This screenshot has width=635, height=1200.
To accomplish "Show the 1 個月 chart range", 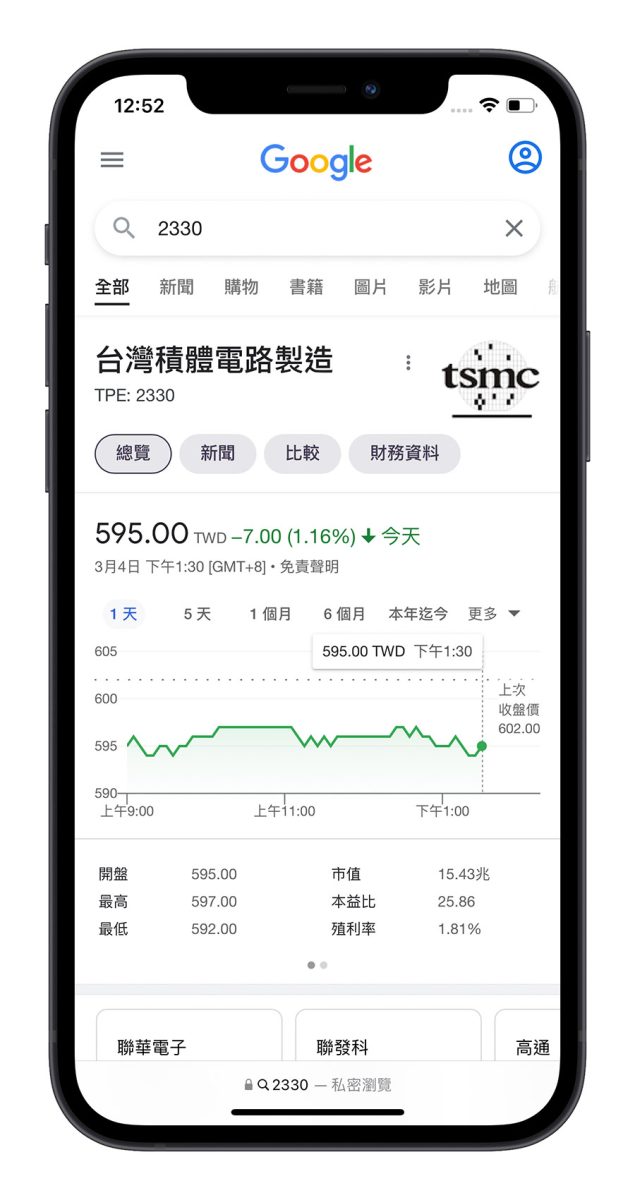I will pyautogui.click(x=270, y=614).
